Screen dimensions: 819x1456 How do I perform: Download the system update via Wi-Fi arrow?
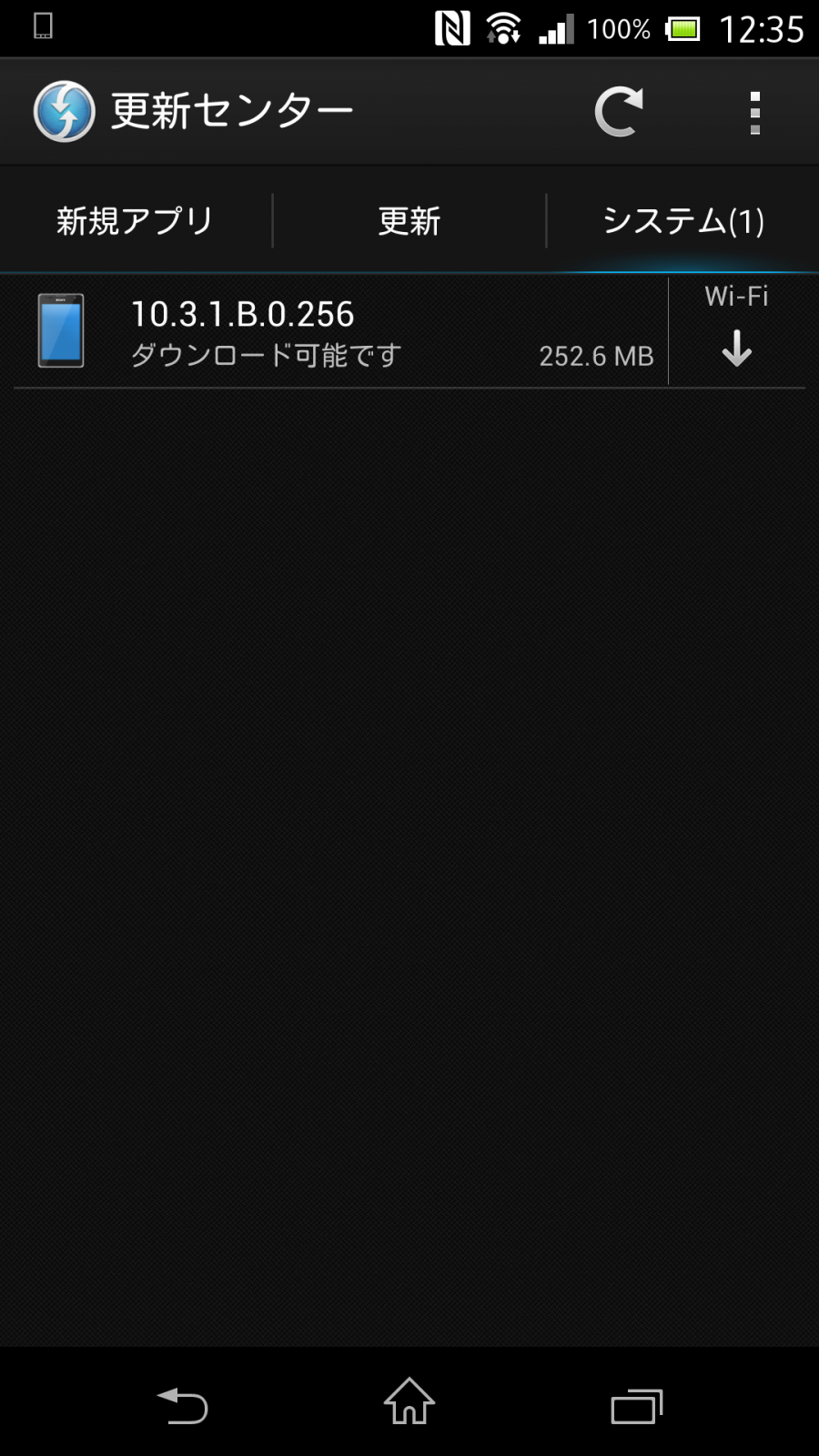click(x=737, y=331)
